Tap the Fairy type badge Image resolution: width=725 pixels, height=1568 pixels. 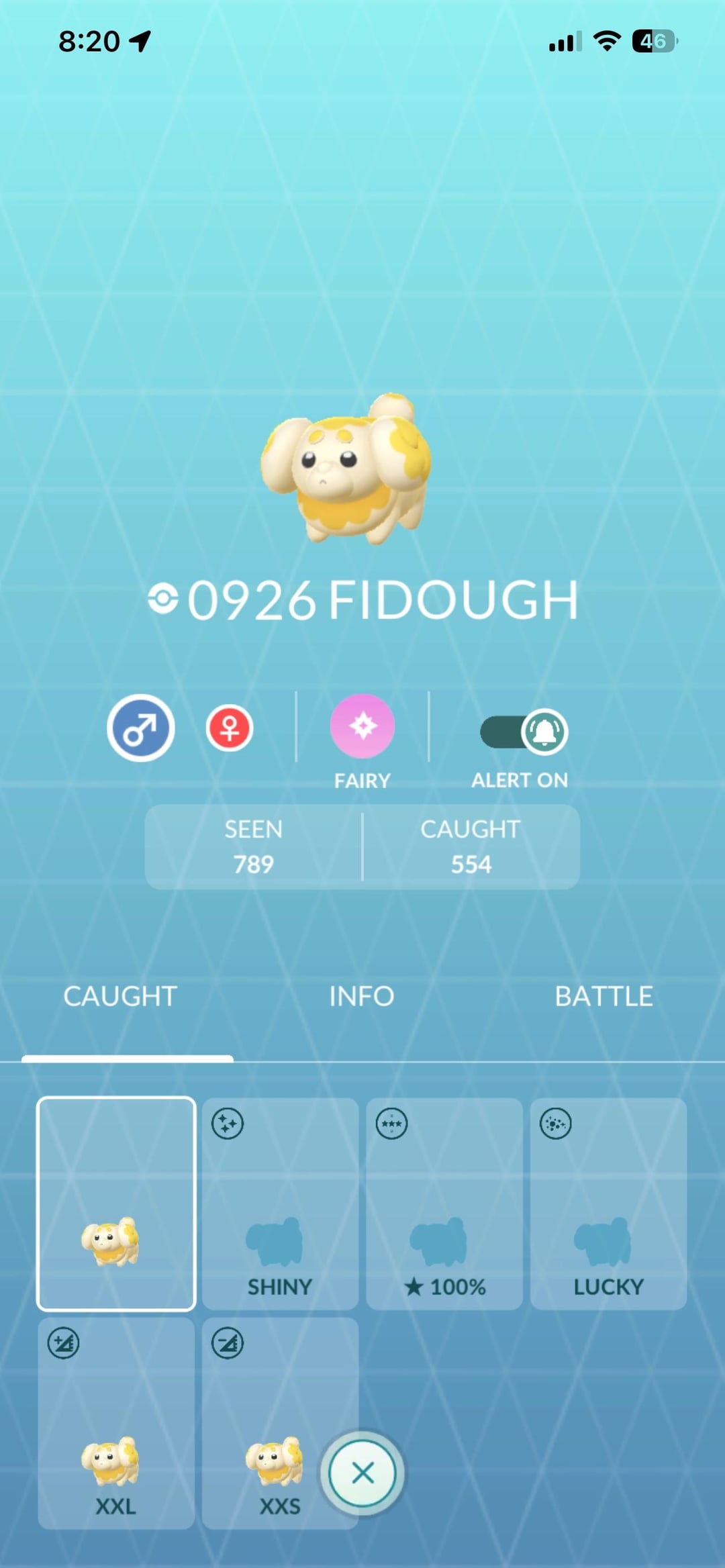(362, 727)
